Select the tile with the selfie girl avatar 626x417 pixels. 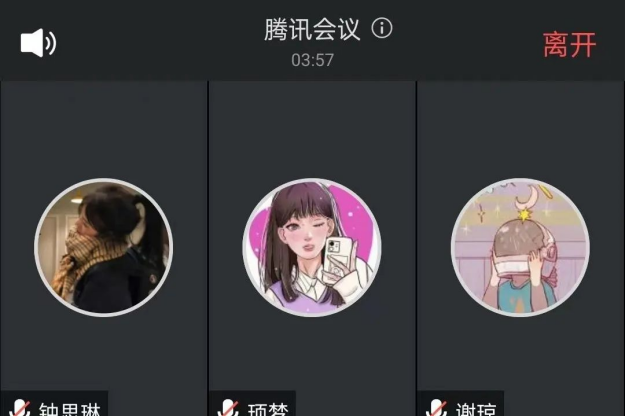[312, 246]
